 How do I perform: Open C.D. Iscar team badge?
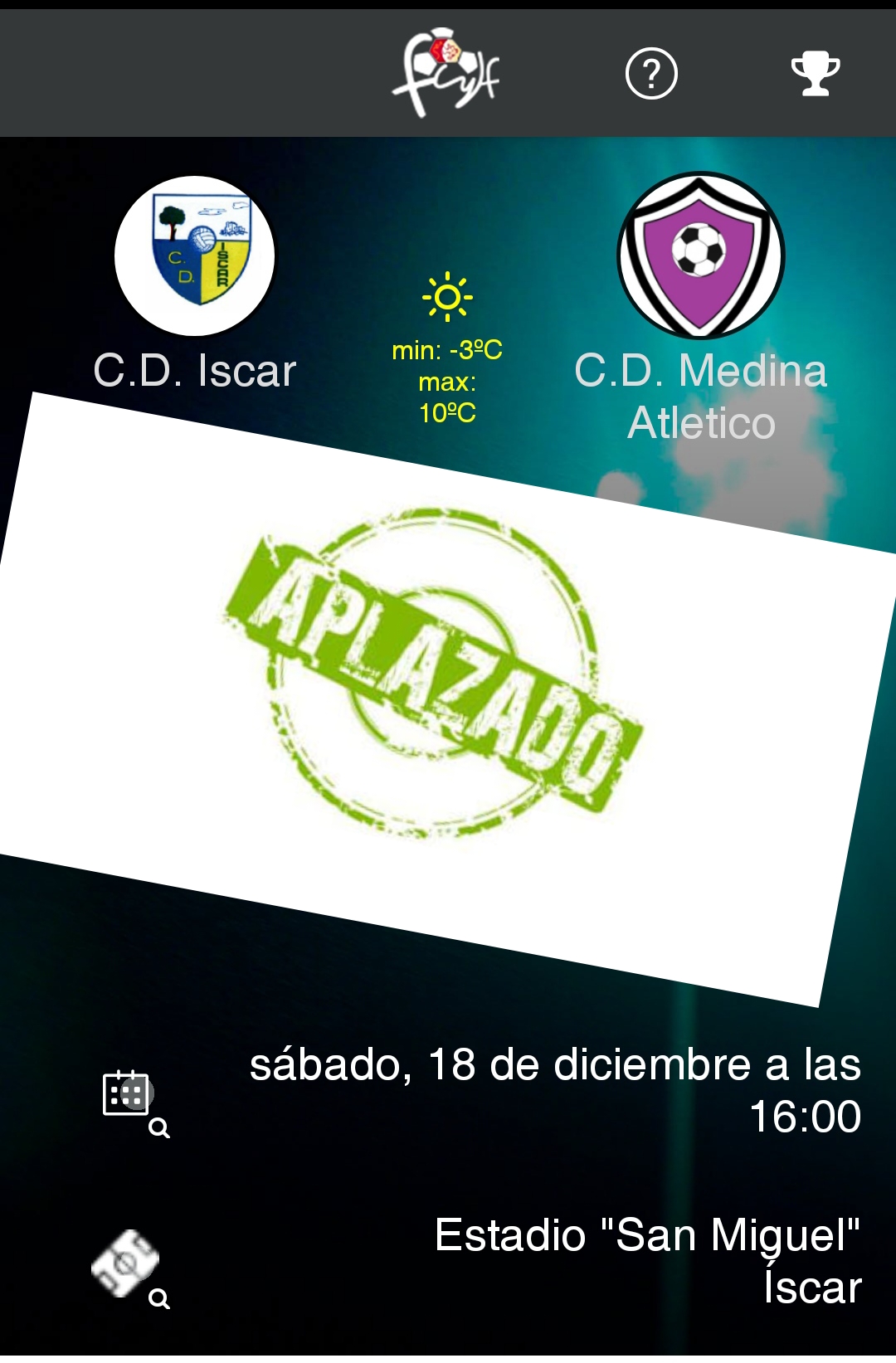(x=195, y=256)
